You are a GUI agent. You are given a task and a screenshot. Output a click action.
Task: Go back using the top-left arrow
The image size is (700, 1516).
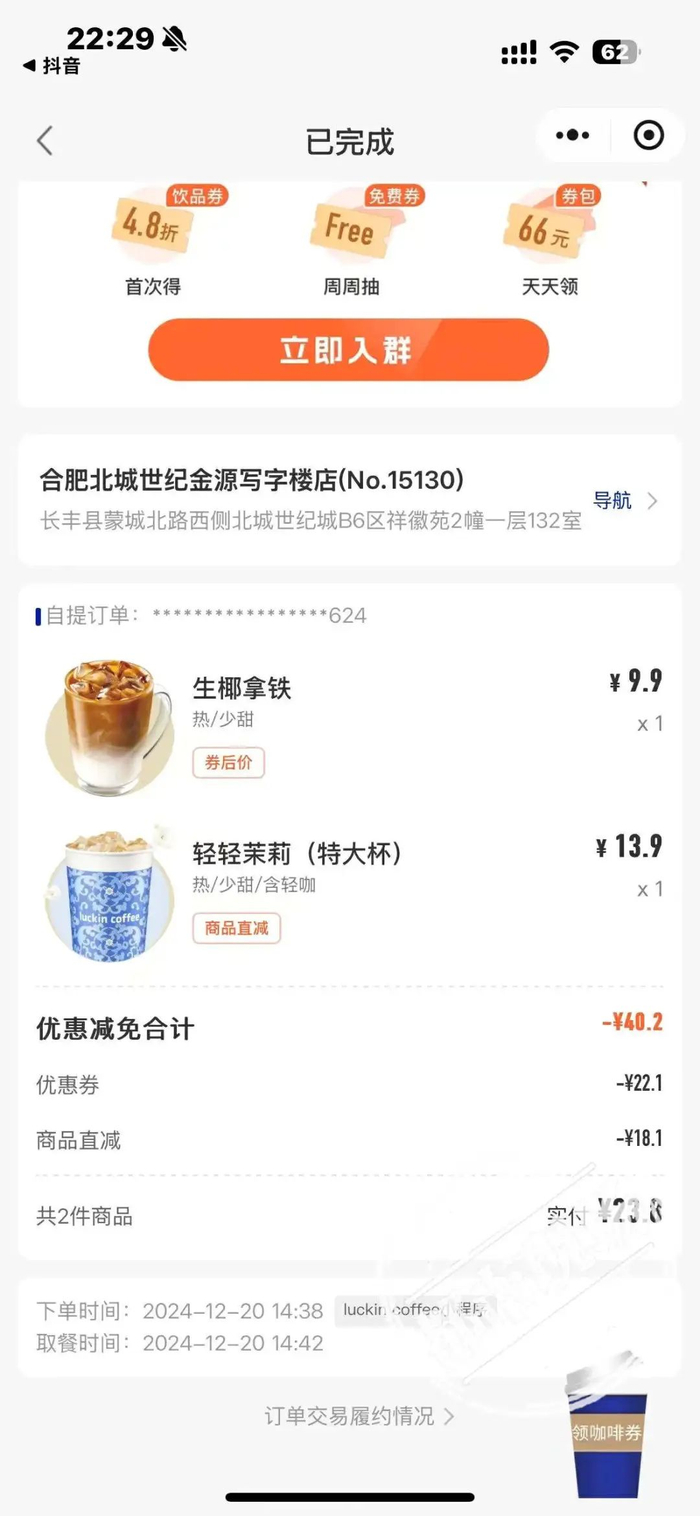click(45, 141)
